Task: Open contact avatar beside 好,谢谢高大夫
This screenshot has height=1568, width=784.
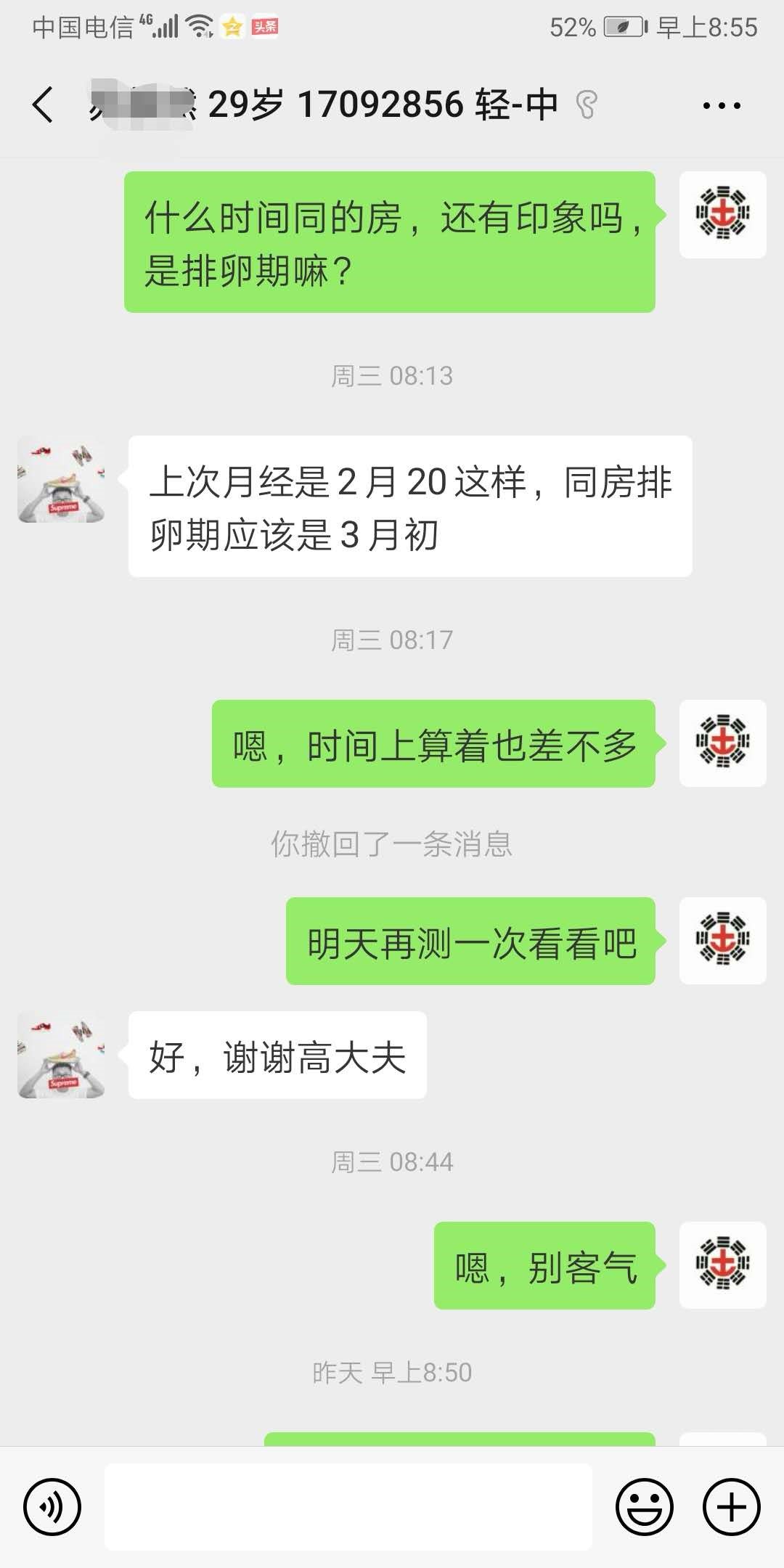Action: (61, 1055)
